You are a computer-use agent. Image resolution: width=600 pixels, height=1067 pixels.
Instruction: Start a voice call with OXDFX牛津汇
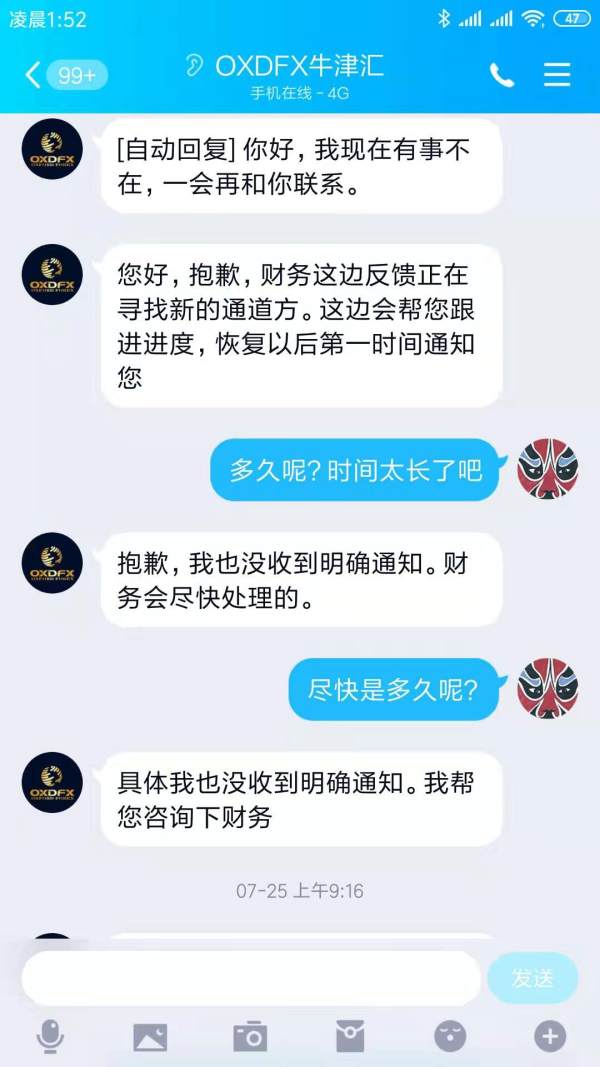click(x=501, y=75)
